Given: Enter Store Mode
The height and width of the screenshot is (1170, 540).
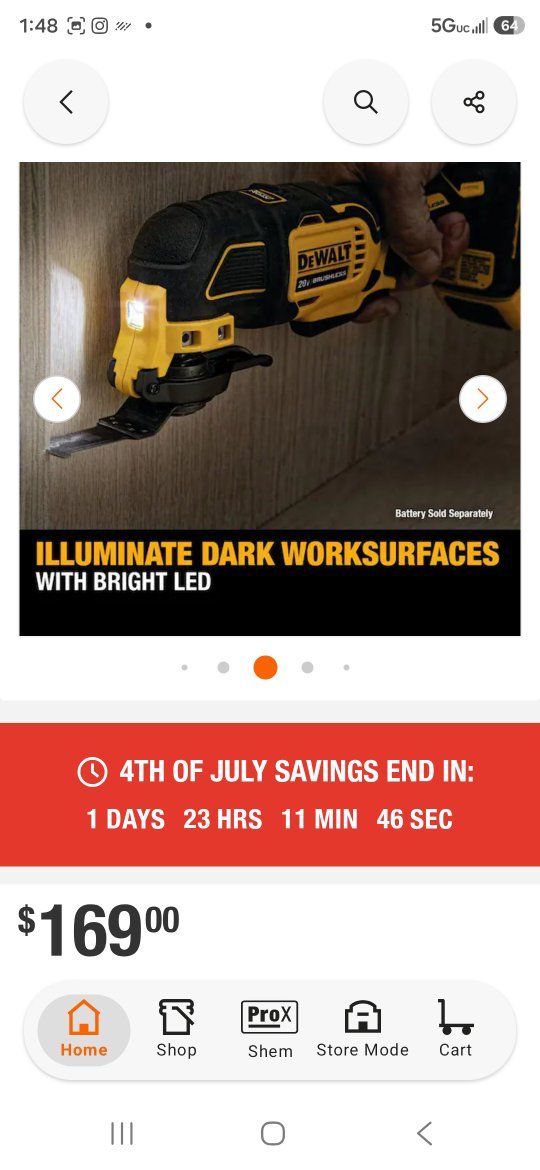Looking at the screenshot, I should point(362,1030).
